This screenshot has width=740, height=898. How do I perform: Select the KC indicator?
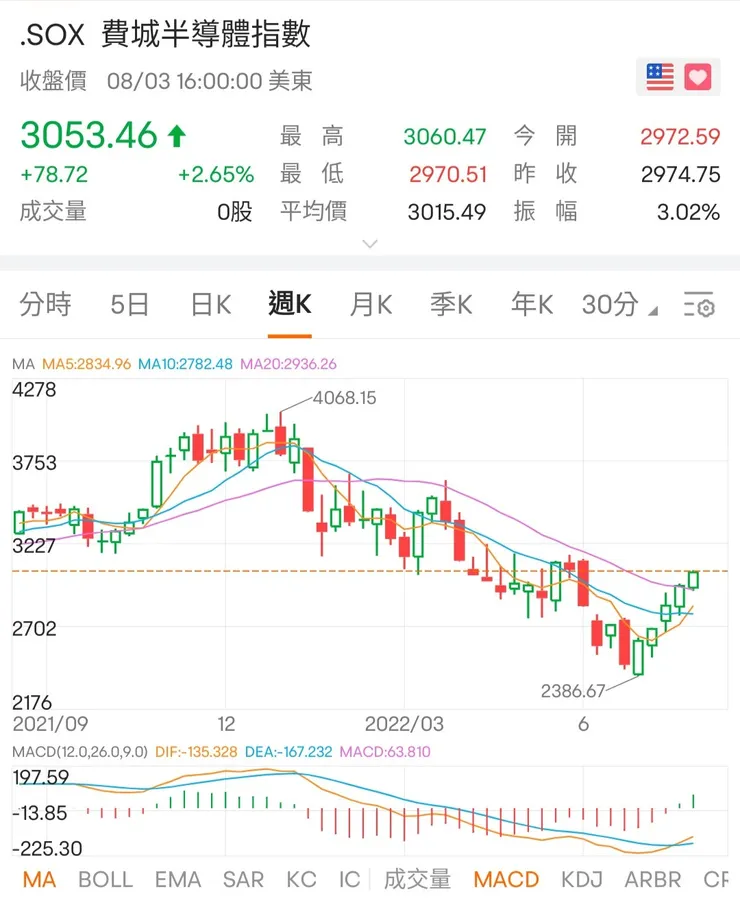[301, 879]
